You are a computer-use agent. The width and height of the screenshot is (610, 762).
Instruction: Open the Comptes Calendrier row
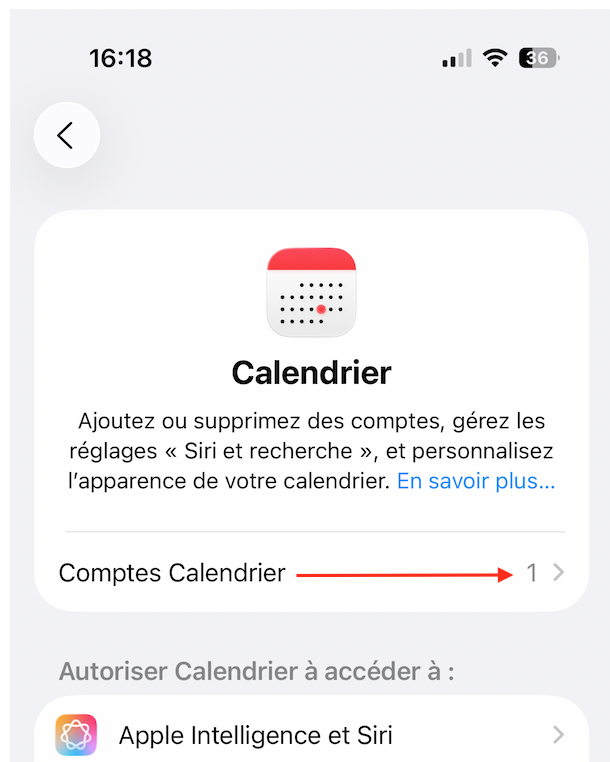(x=310, y=573)
